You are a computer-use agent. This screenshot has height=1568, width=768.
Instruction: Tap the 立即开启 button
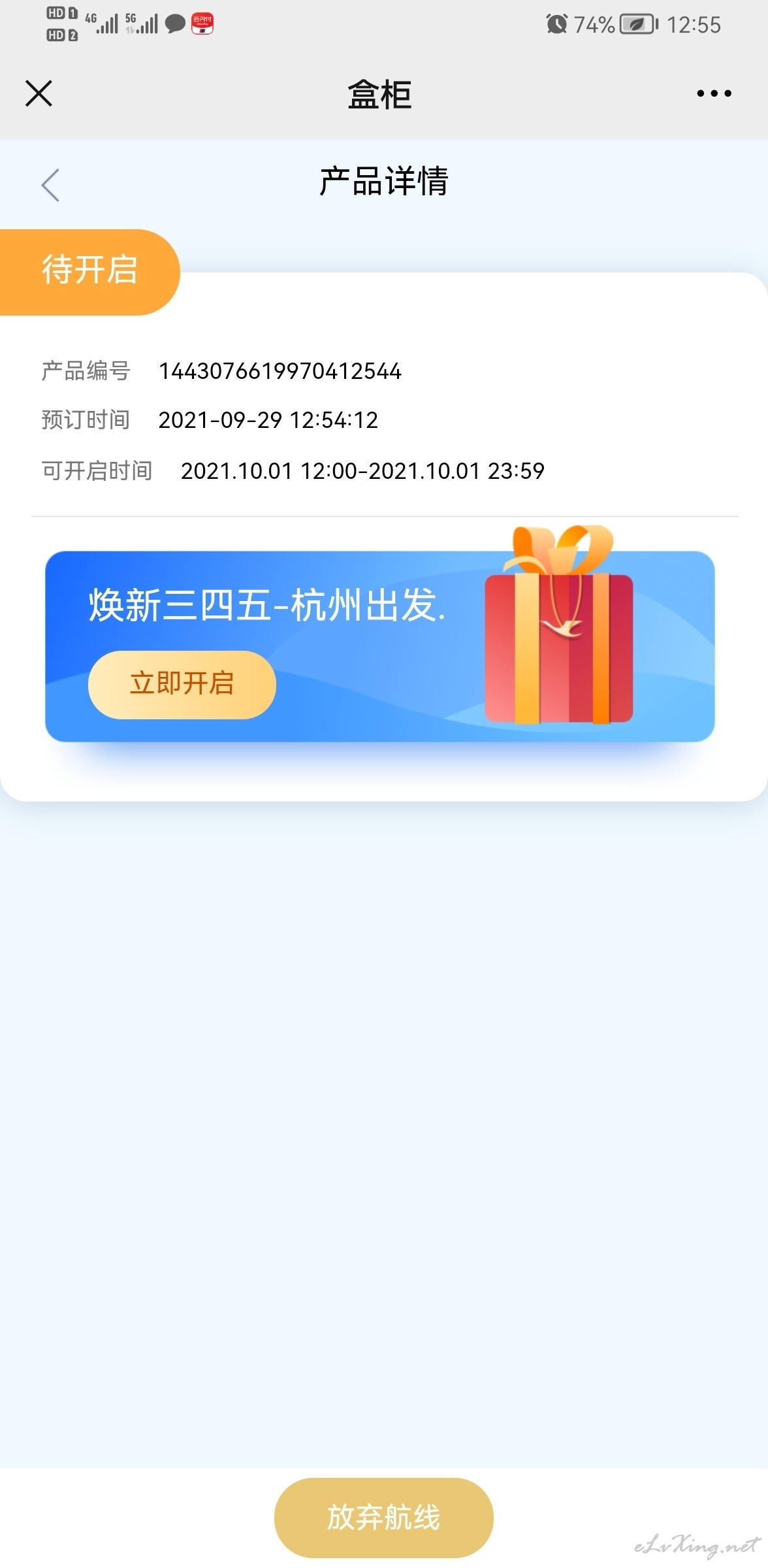click(182, 684)
